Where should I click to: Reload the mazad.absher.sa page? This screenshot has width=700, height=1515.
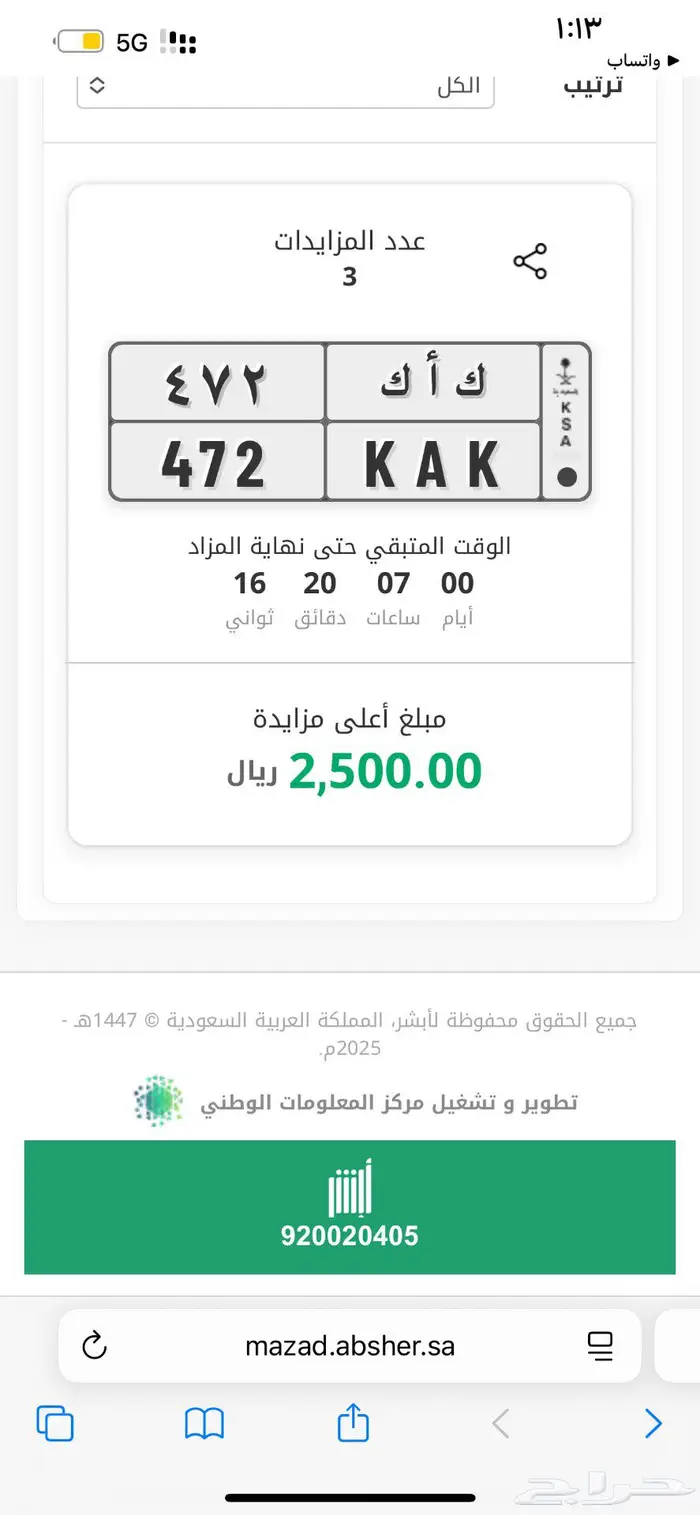coord(94,1346)
